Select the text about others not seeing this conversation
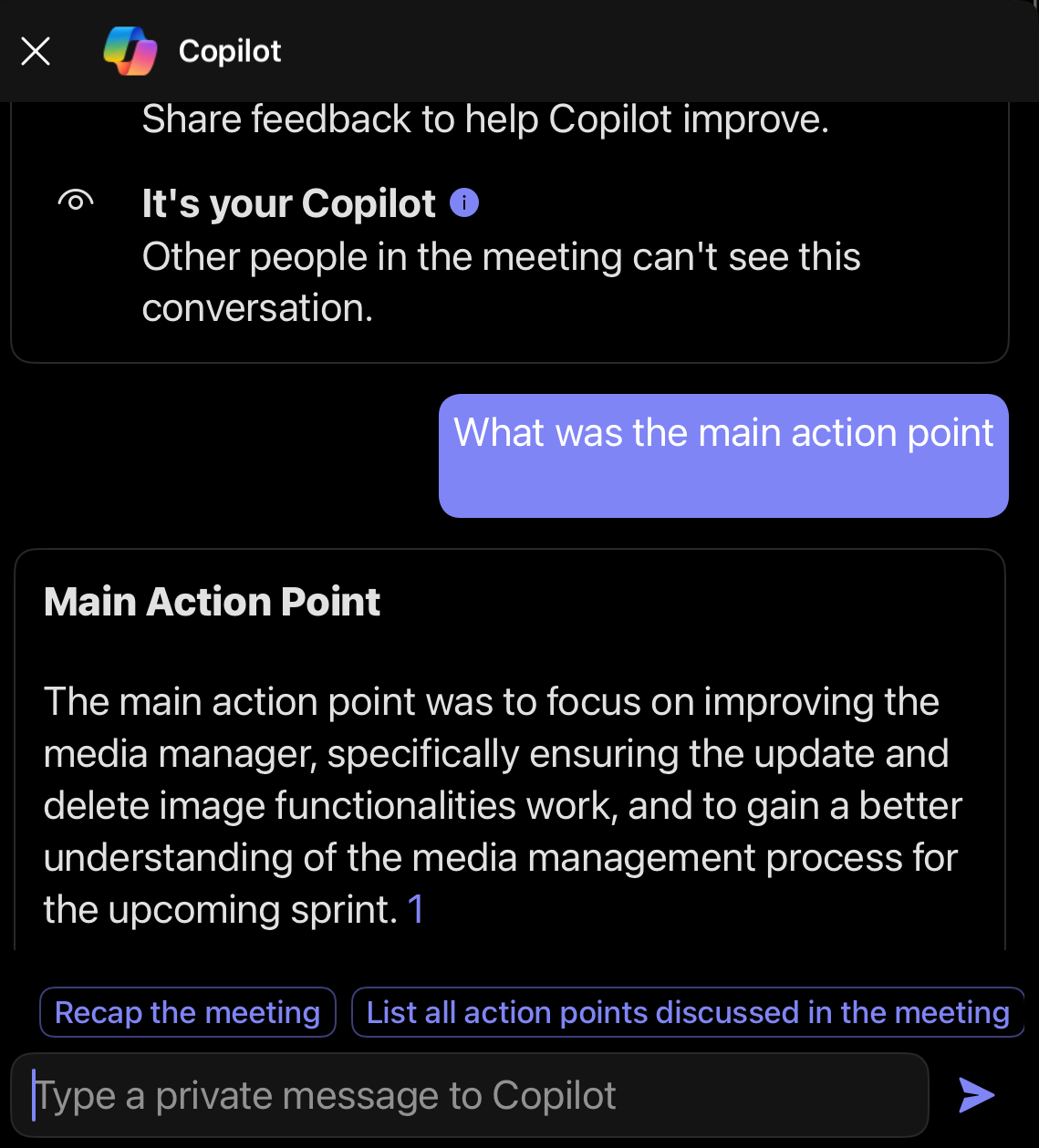 pos(501,281)
